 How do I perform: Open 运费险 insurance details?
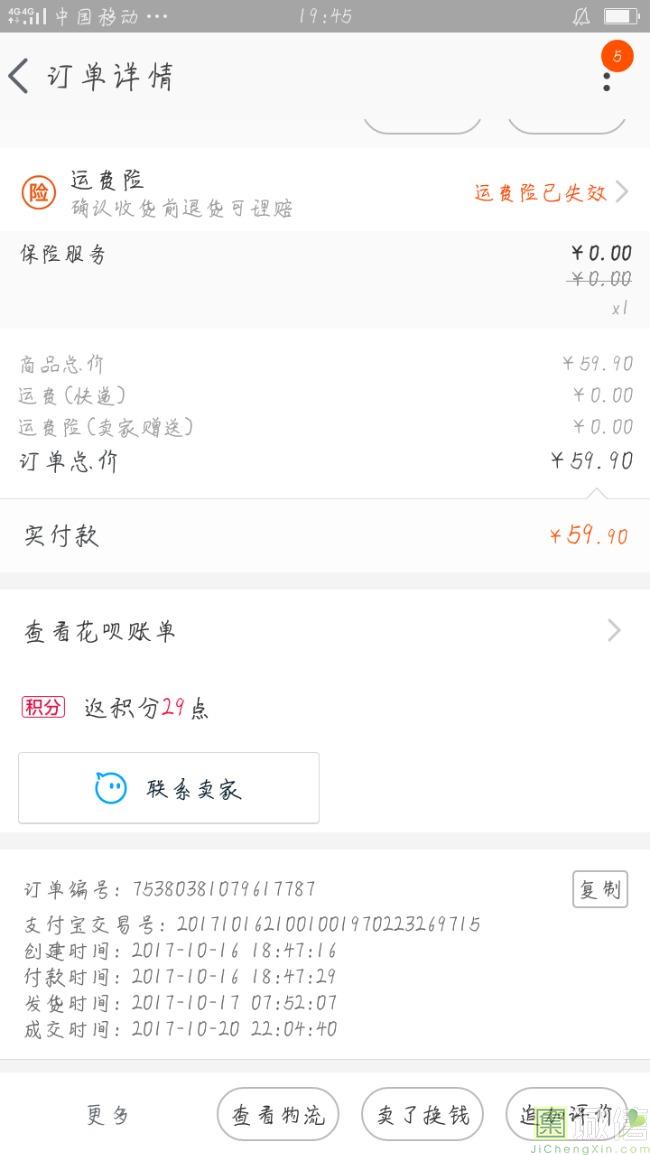click(x=325, y=193)
